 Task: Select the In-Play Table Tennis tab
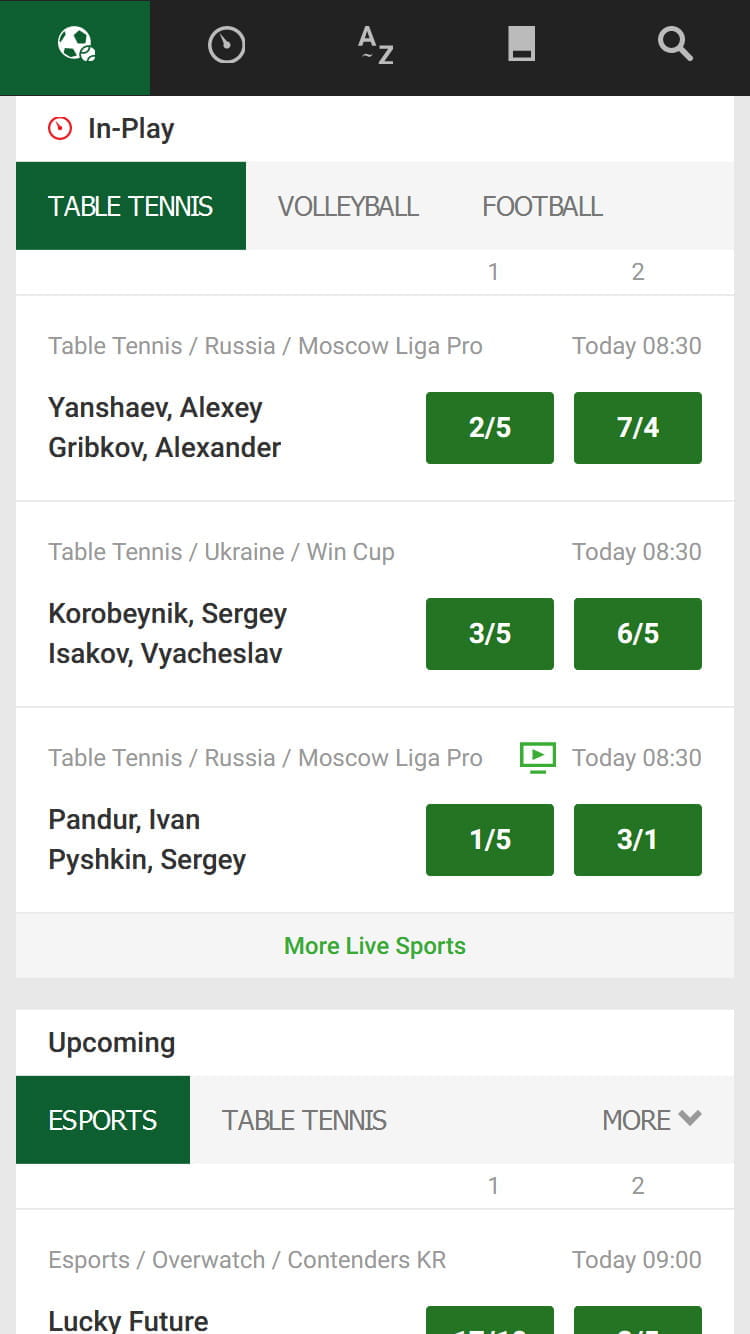click(130, 206)
